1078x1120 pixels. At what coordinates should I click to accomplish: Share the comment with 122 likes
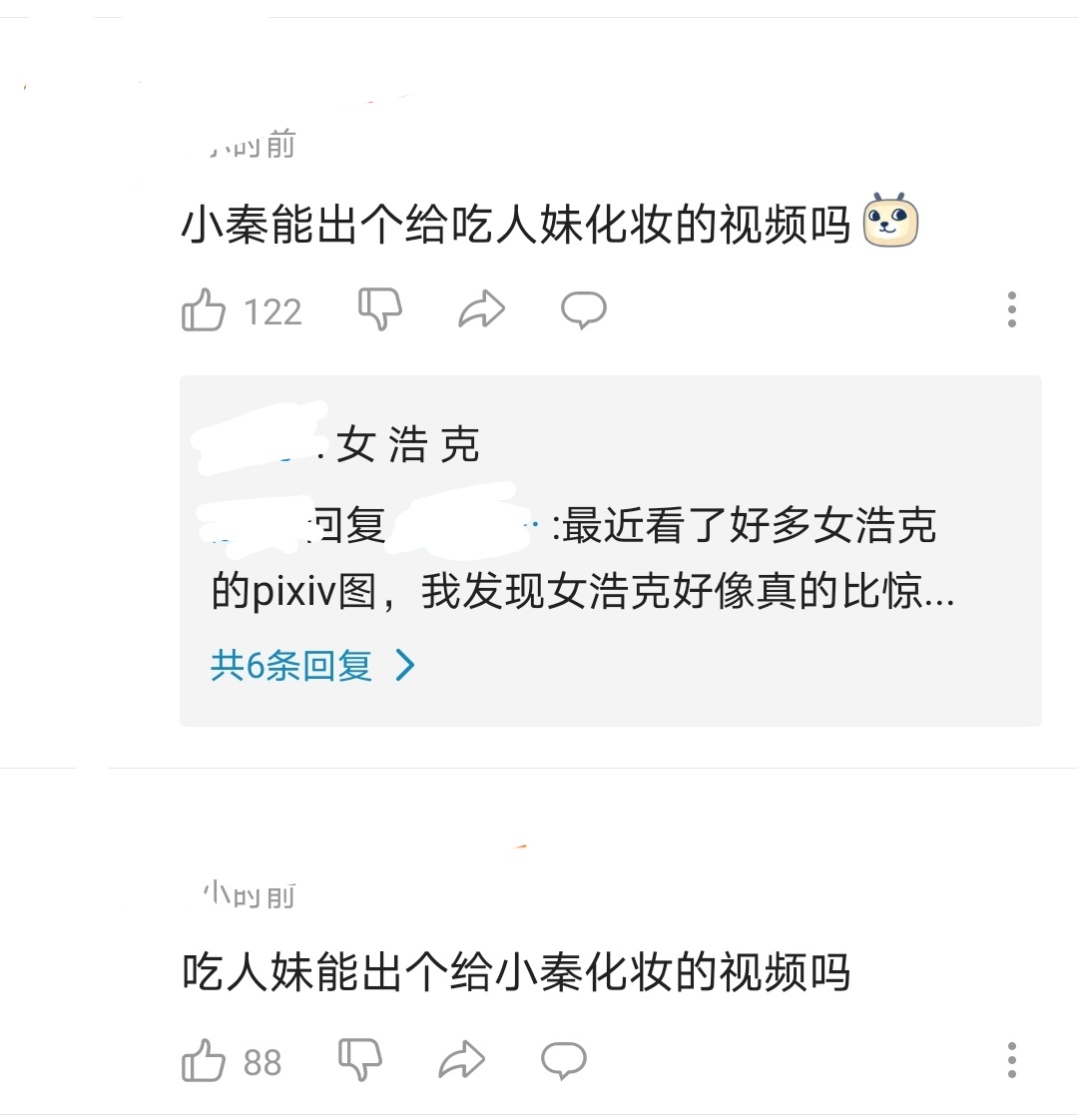[483, 309]
